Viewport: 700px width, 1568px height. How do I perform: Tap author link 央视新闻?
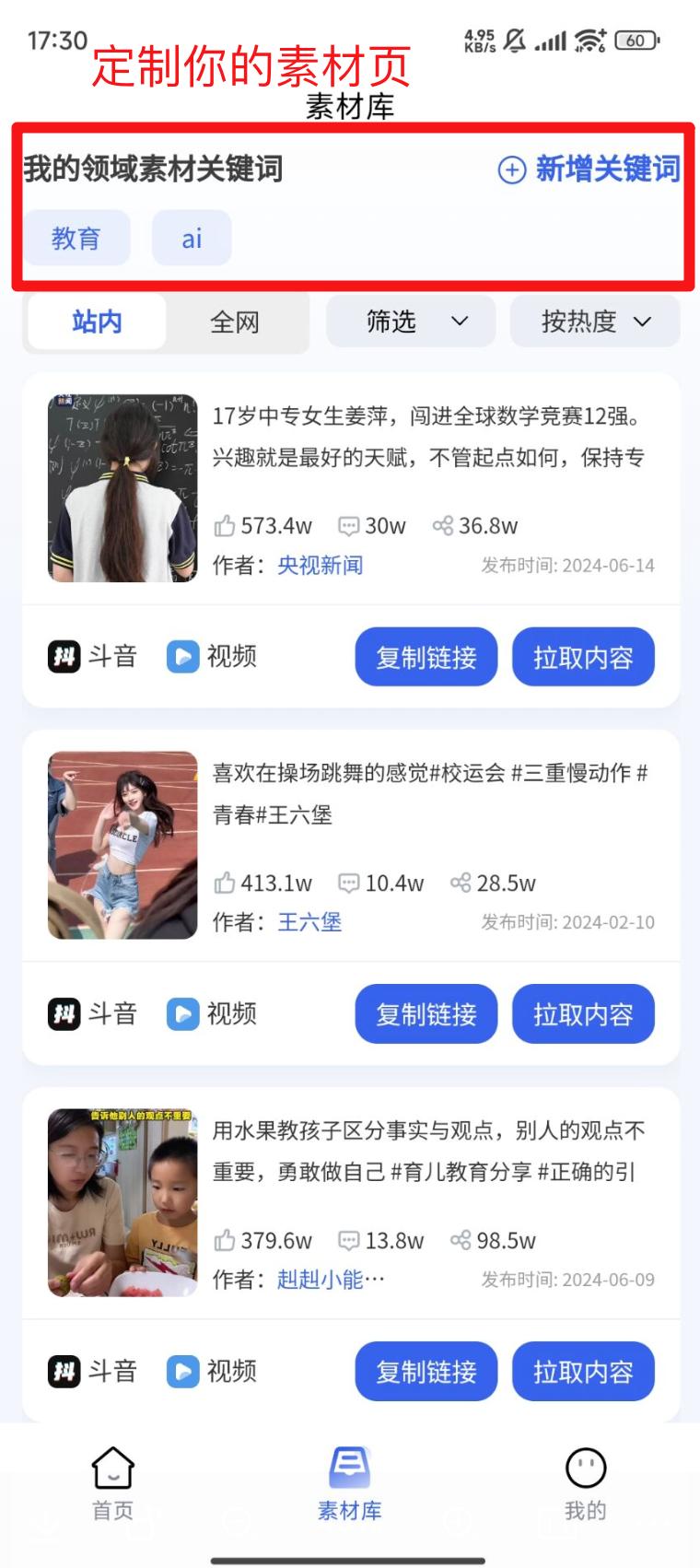(x=320, y=565)
